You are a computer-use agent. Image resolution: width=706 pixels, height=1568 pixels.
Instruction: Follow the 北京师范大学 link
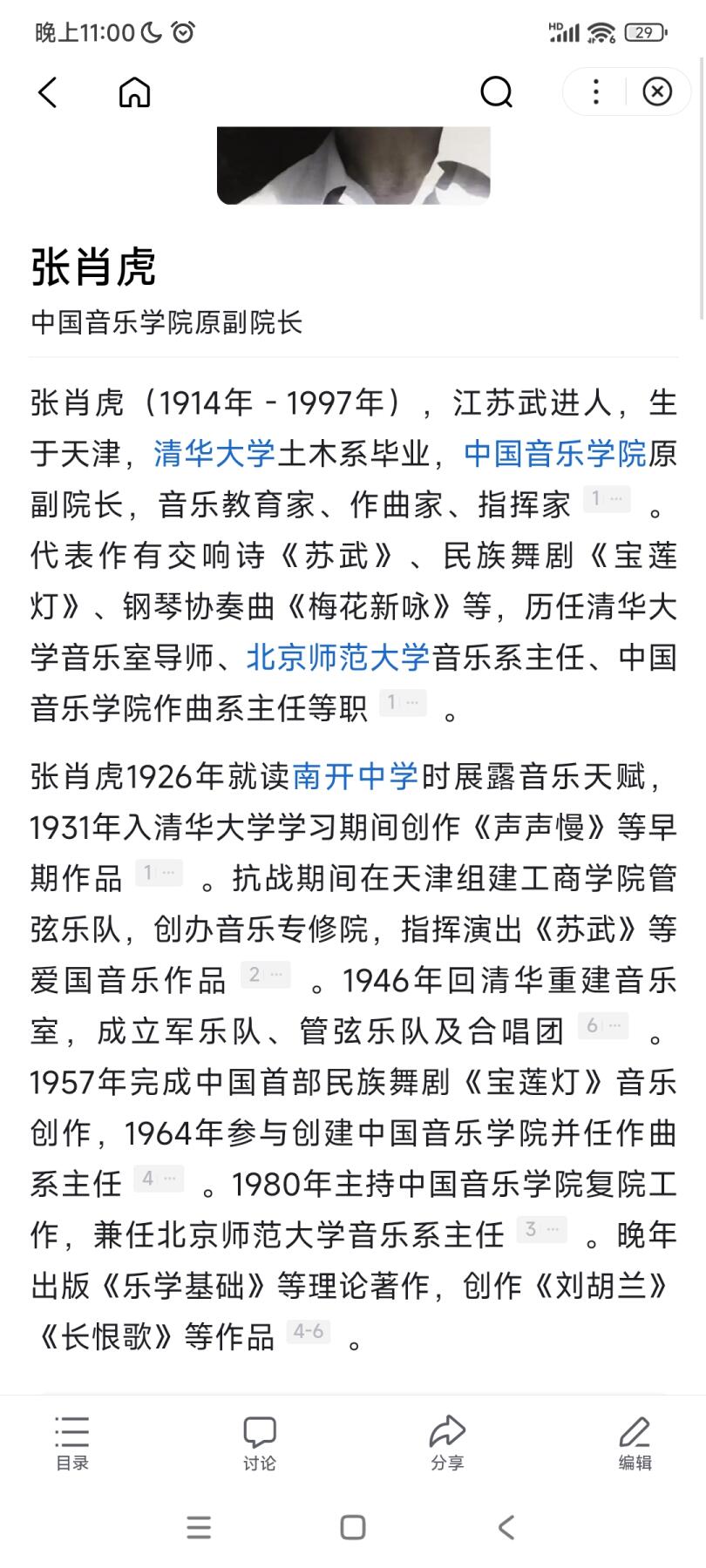point(338,658)
